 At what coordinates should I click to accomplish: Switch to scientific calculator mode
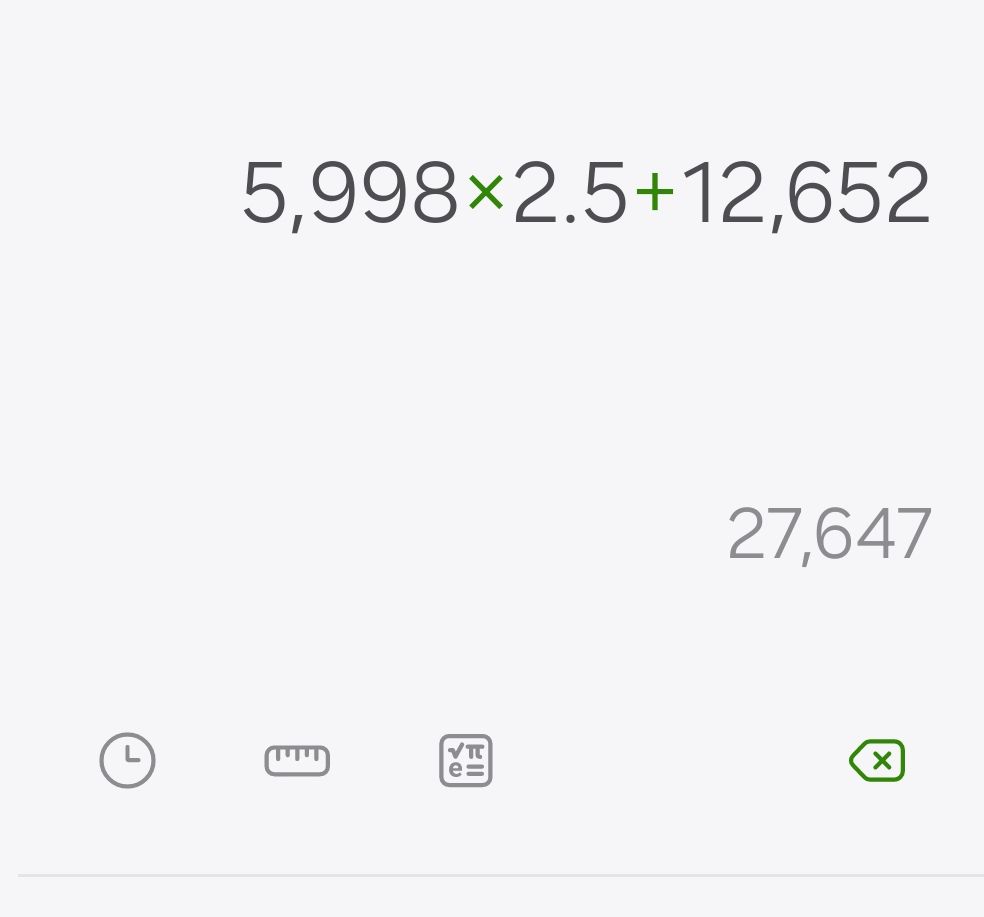466,760
